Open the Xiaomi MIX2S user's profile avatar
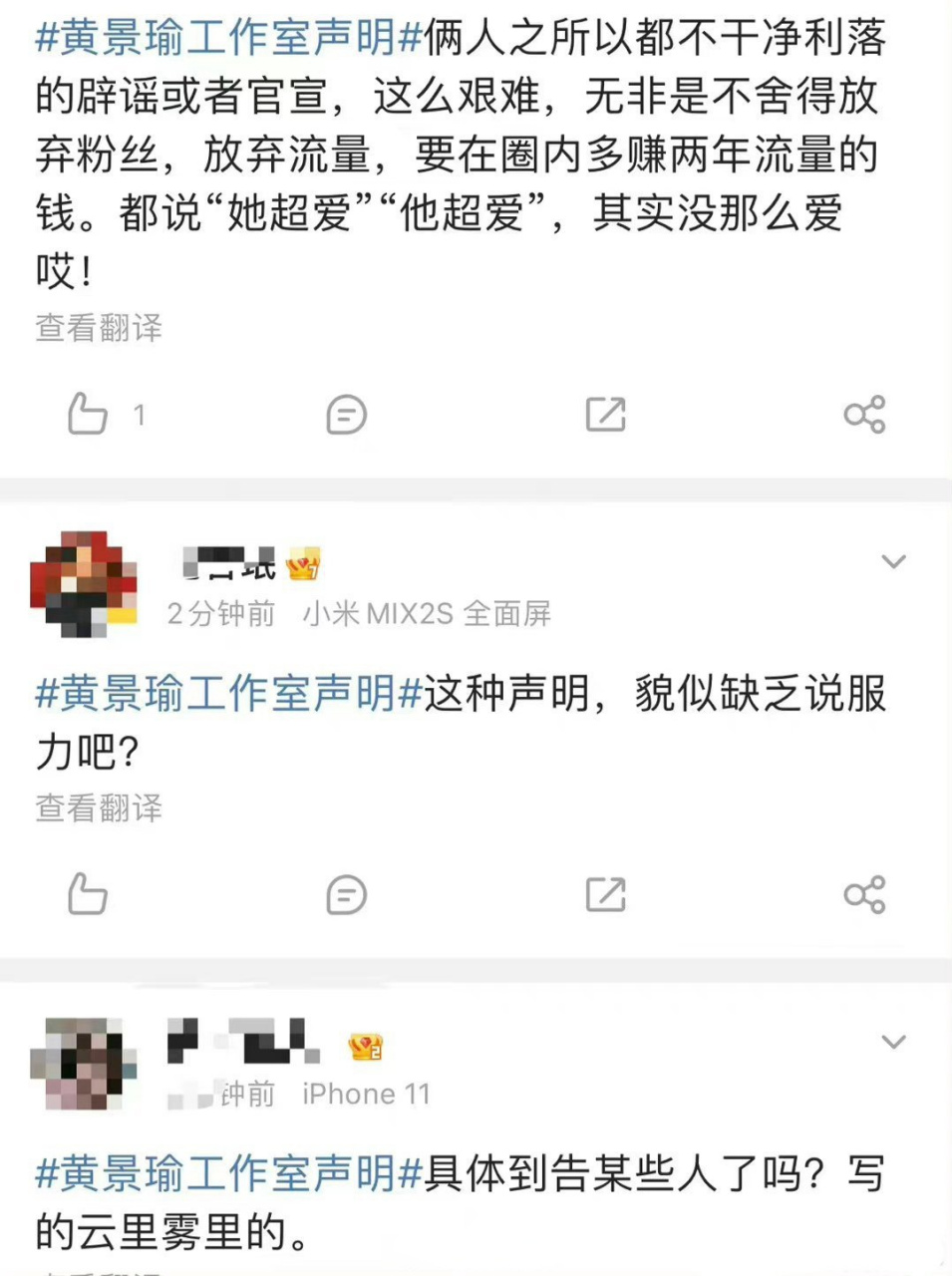Image resolution: width=952 pixels, height=1276 pixels. pos(84,584)
